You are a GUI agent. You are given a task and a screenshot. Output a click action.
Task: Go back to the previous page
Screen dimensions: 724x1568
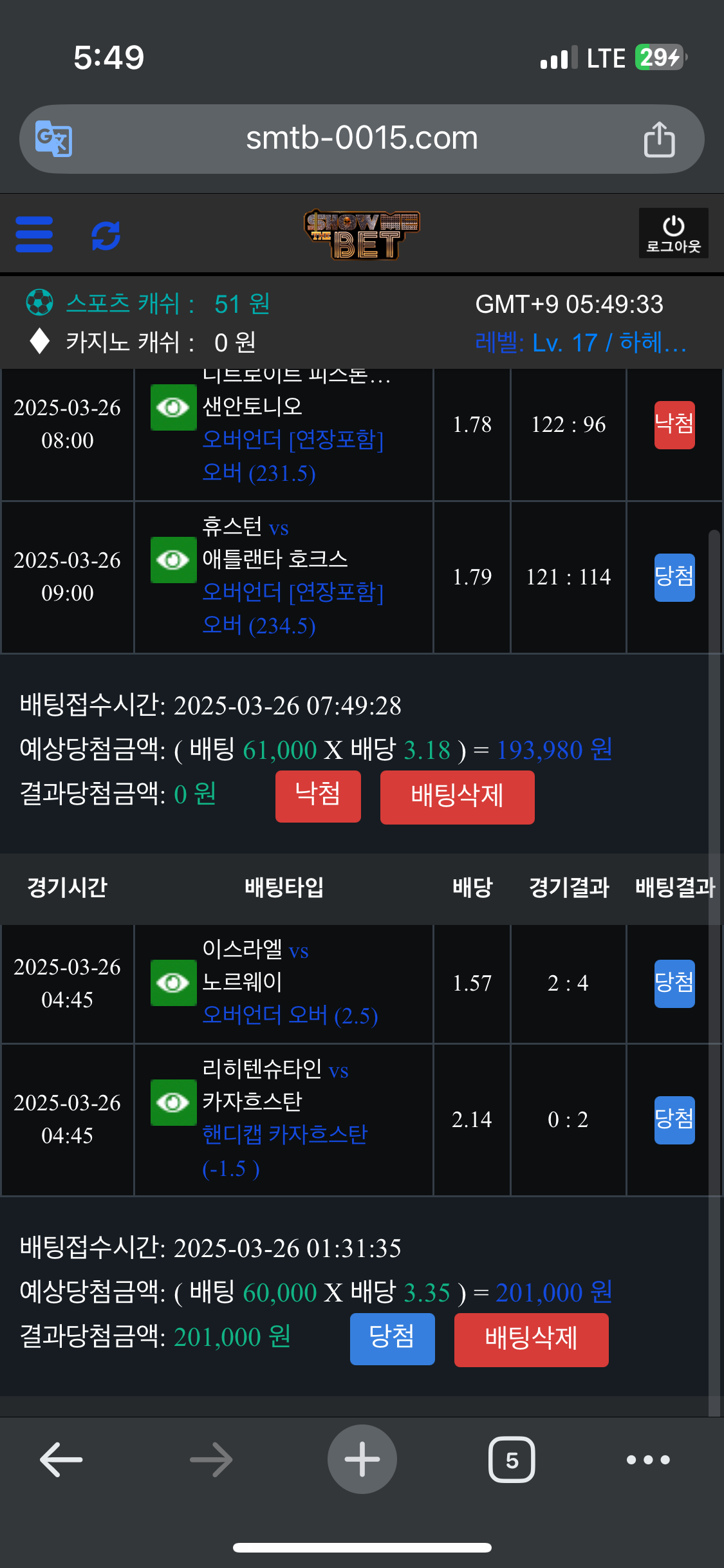61,1459
